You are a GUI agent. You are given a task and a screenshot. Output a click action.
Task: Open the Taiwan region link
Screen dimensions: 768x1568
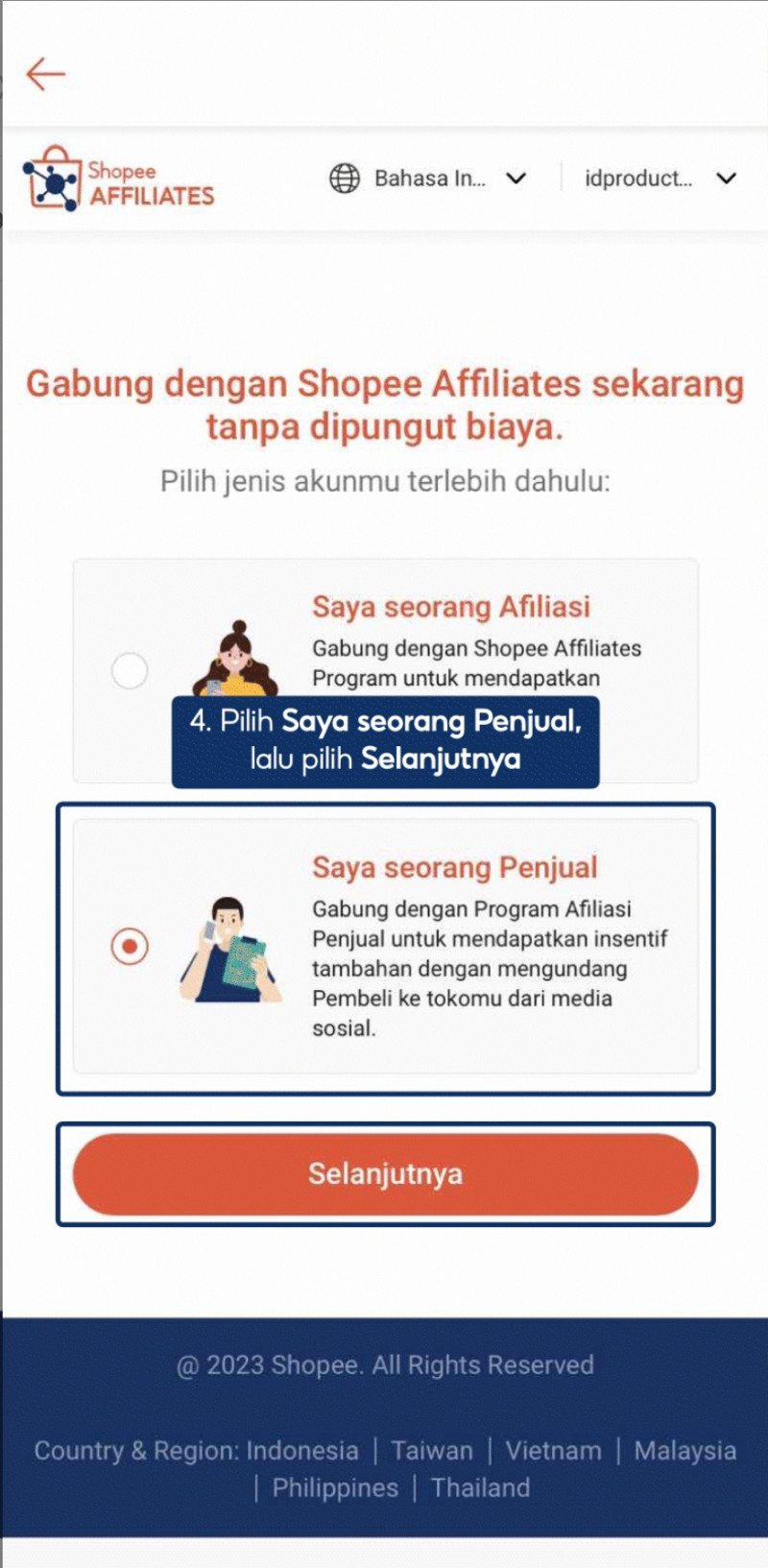(431, 1450)
